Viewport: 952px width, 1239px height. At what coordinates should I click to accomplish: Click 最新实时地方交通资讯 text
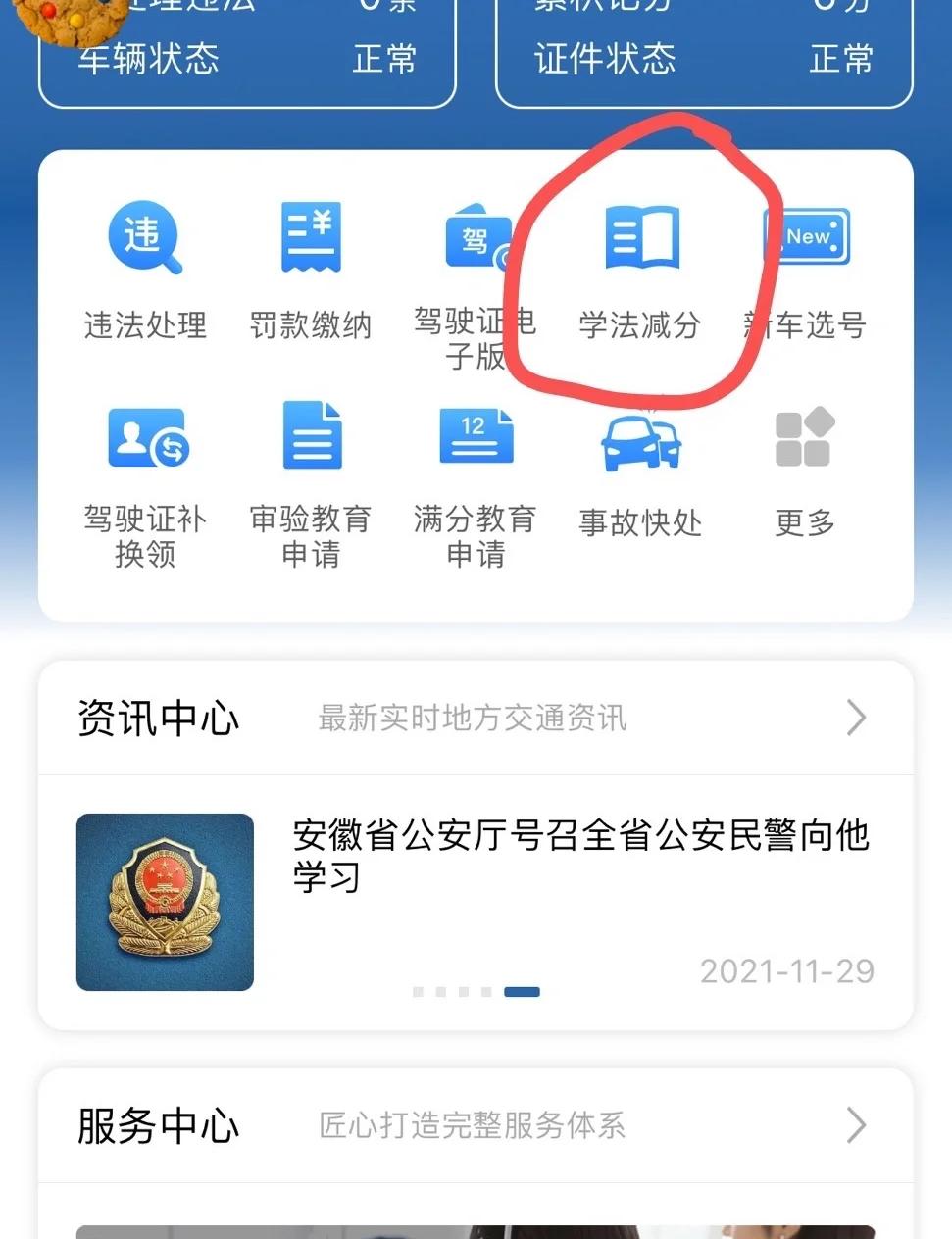(x=472, y=718)
